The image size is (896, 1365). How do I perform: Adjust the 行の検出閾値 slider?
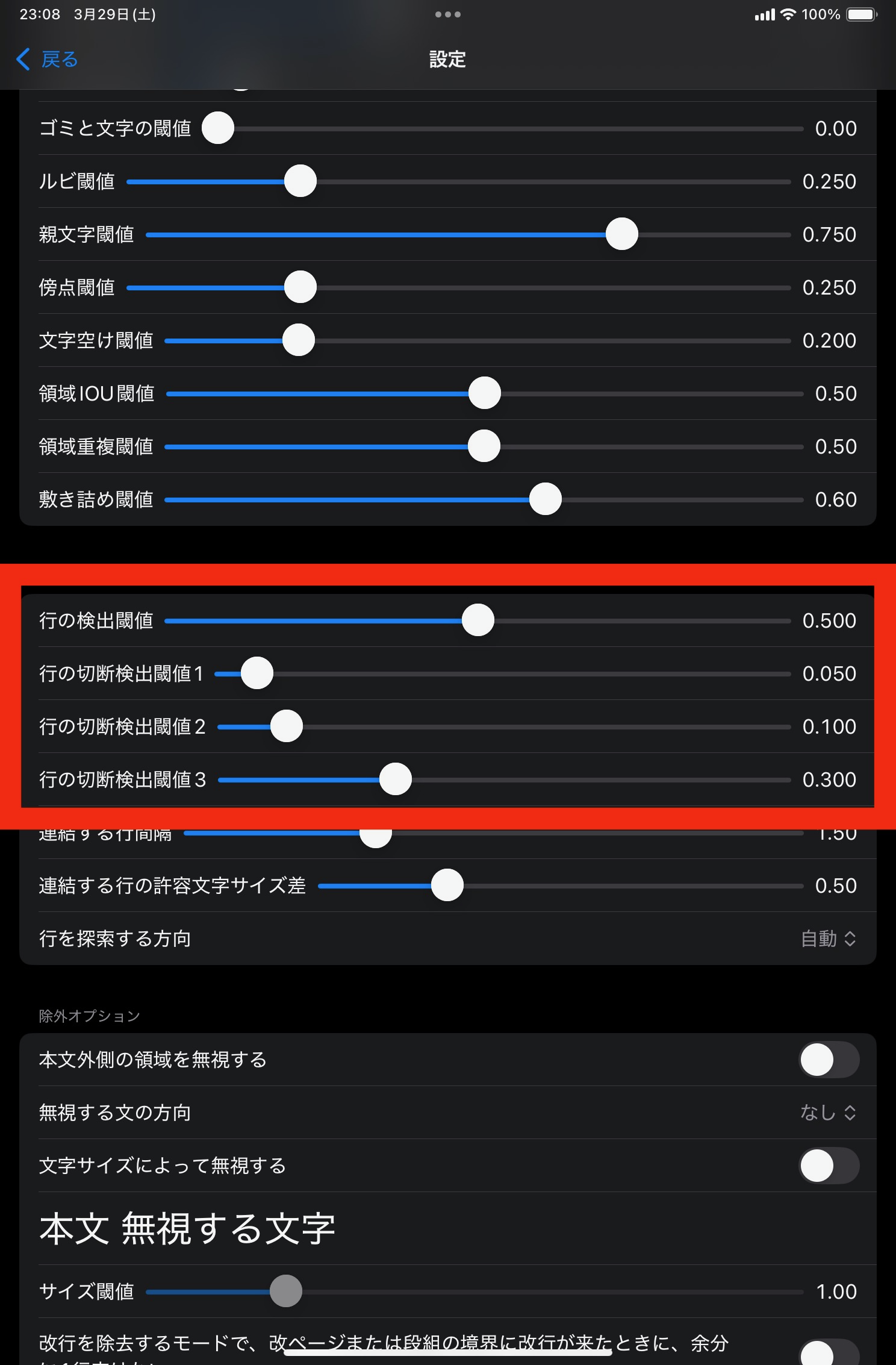pyautogui.click(x=478, y=620)
